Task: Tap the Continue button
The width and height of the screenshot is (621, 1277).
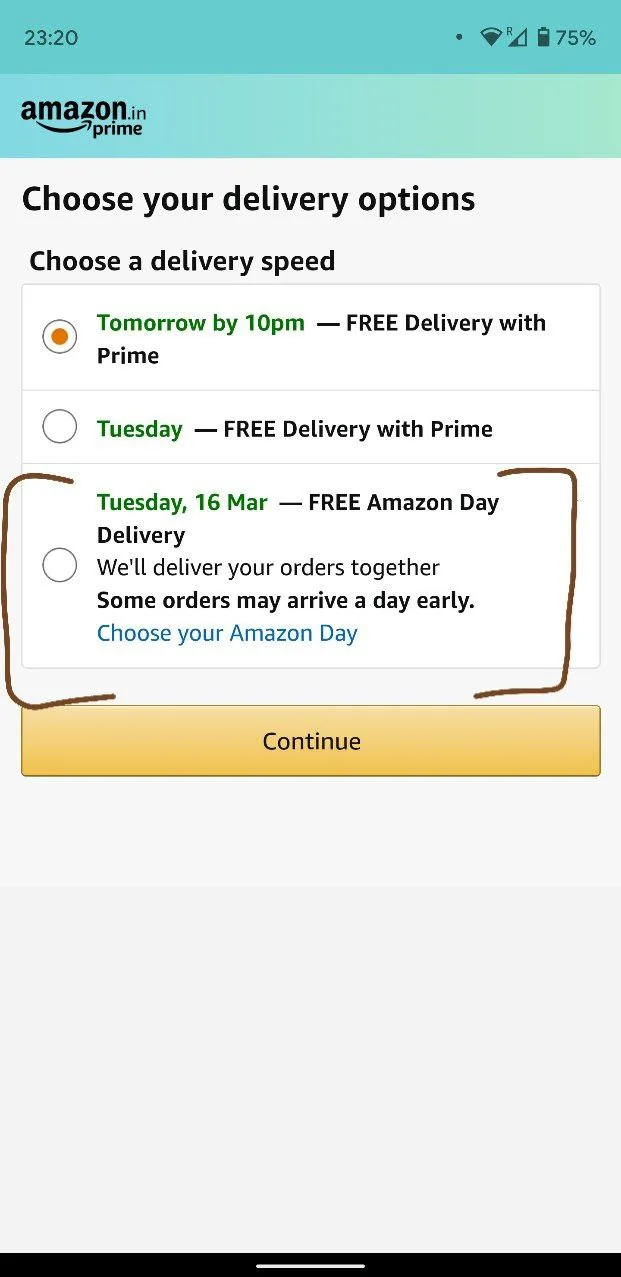Action: (311, 741)
